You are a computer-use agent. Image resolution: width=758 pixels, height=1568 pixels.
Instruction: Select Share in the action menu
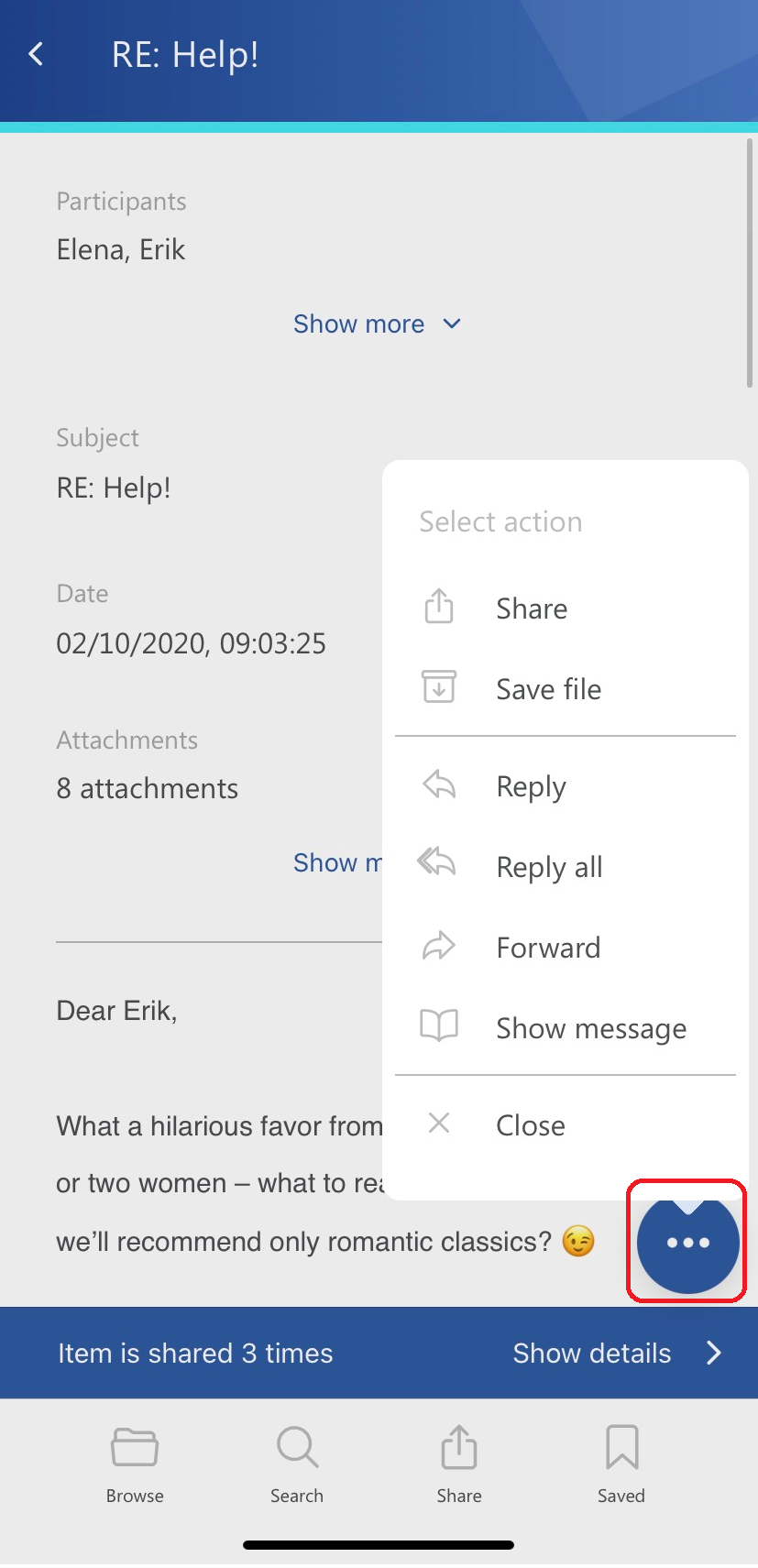565,609
